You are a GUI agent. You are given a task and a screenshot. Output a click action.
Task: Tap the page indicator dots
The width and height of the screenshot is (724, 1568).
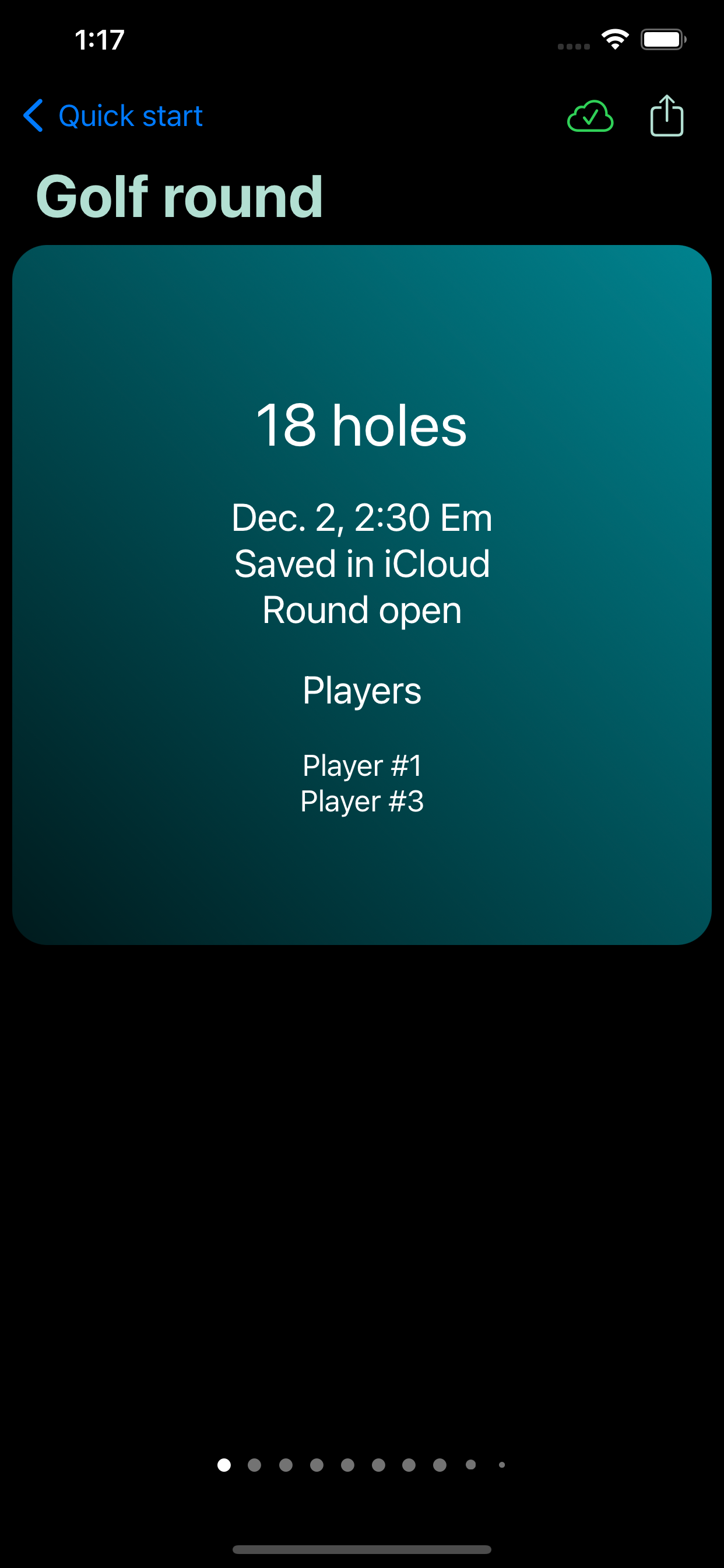[x=362, y=1465]
